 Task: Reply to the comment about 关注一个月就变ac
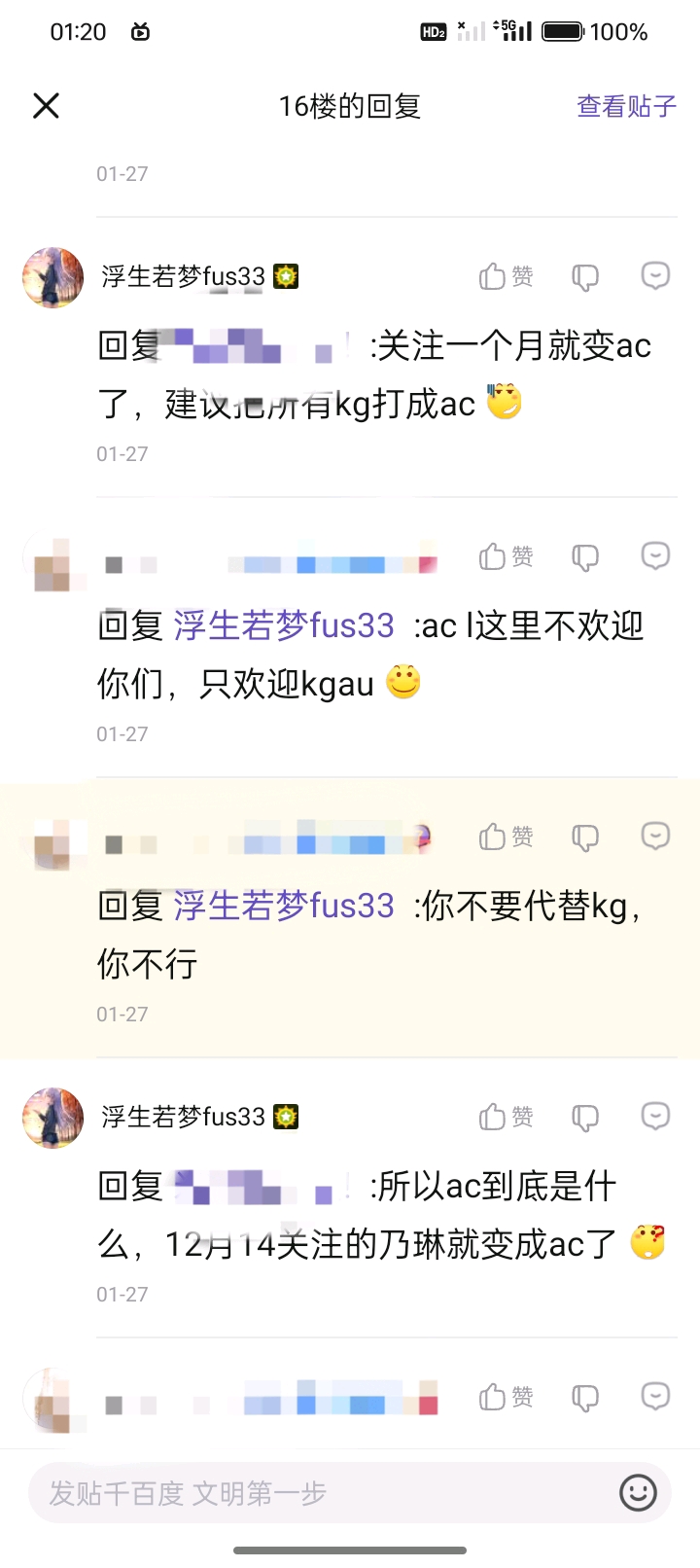pyautogui.click(x=656, y=276)
